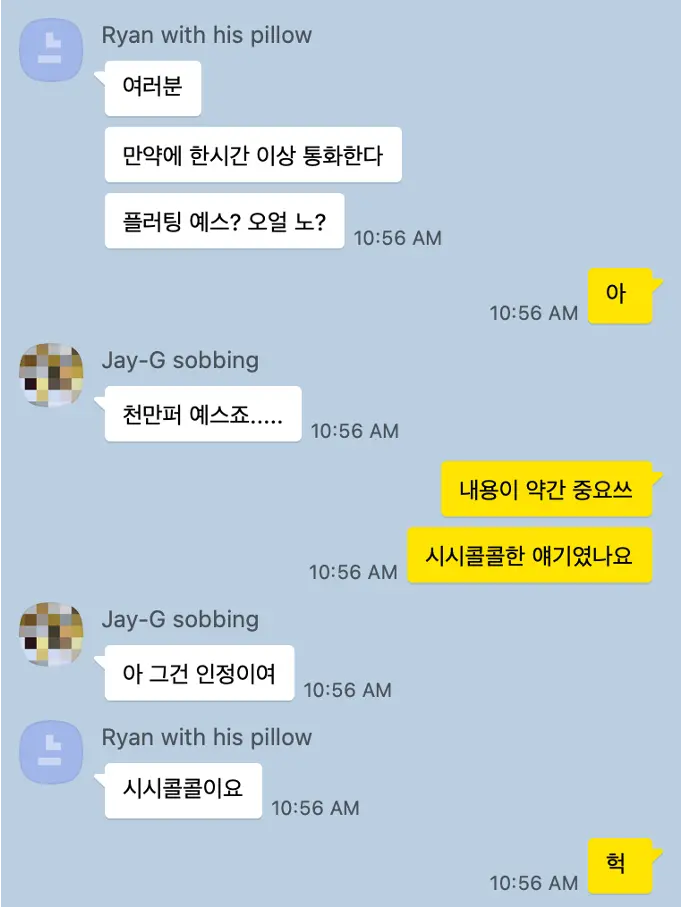This screenshot has height=908, width=682.
Task: Open Ryan's avatar beside the 시시콜콜이요 message
Action: click(x=51, y=753)
